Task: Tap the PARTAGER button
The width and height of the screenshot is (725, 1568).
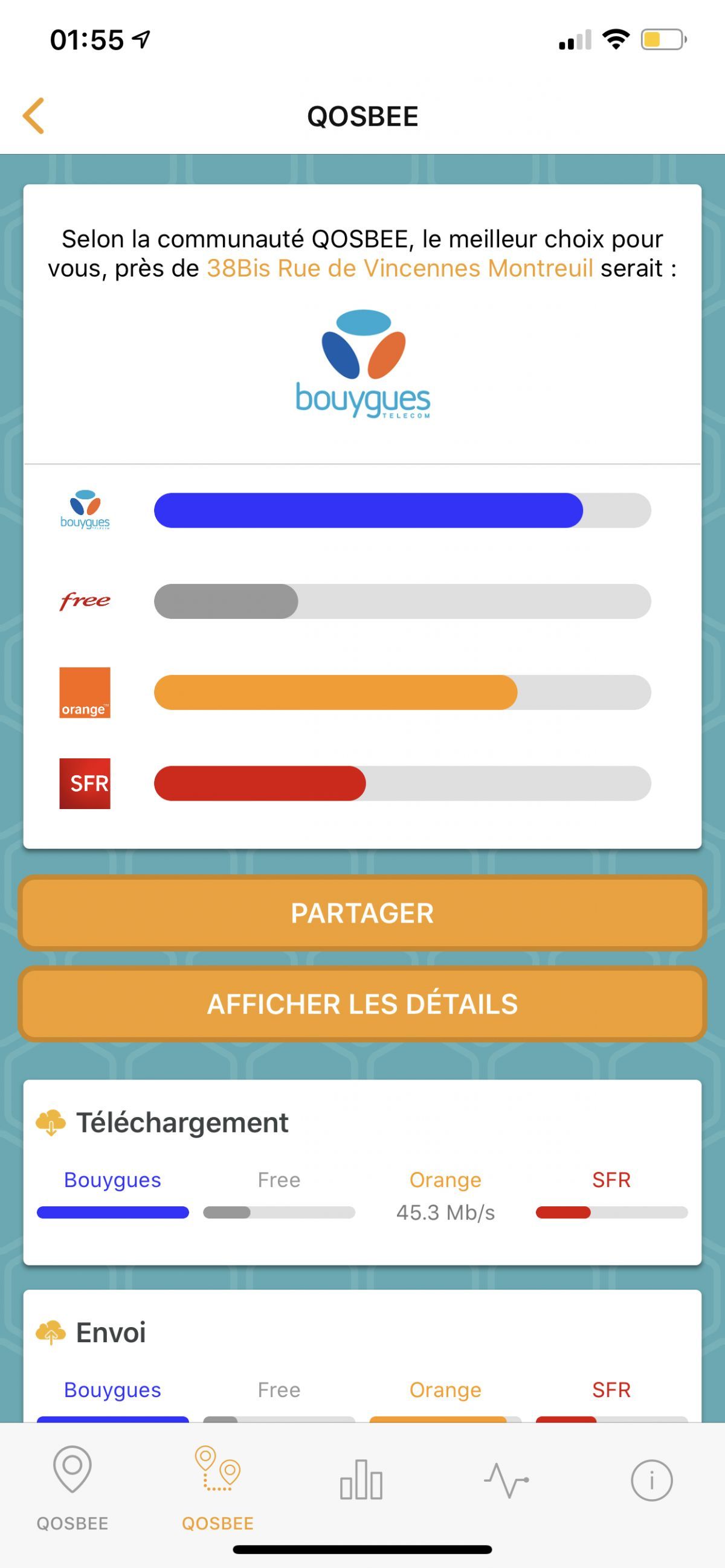Action: [x=362, y=913]
